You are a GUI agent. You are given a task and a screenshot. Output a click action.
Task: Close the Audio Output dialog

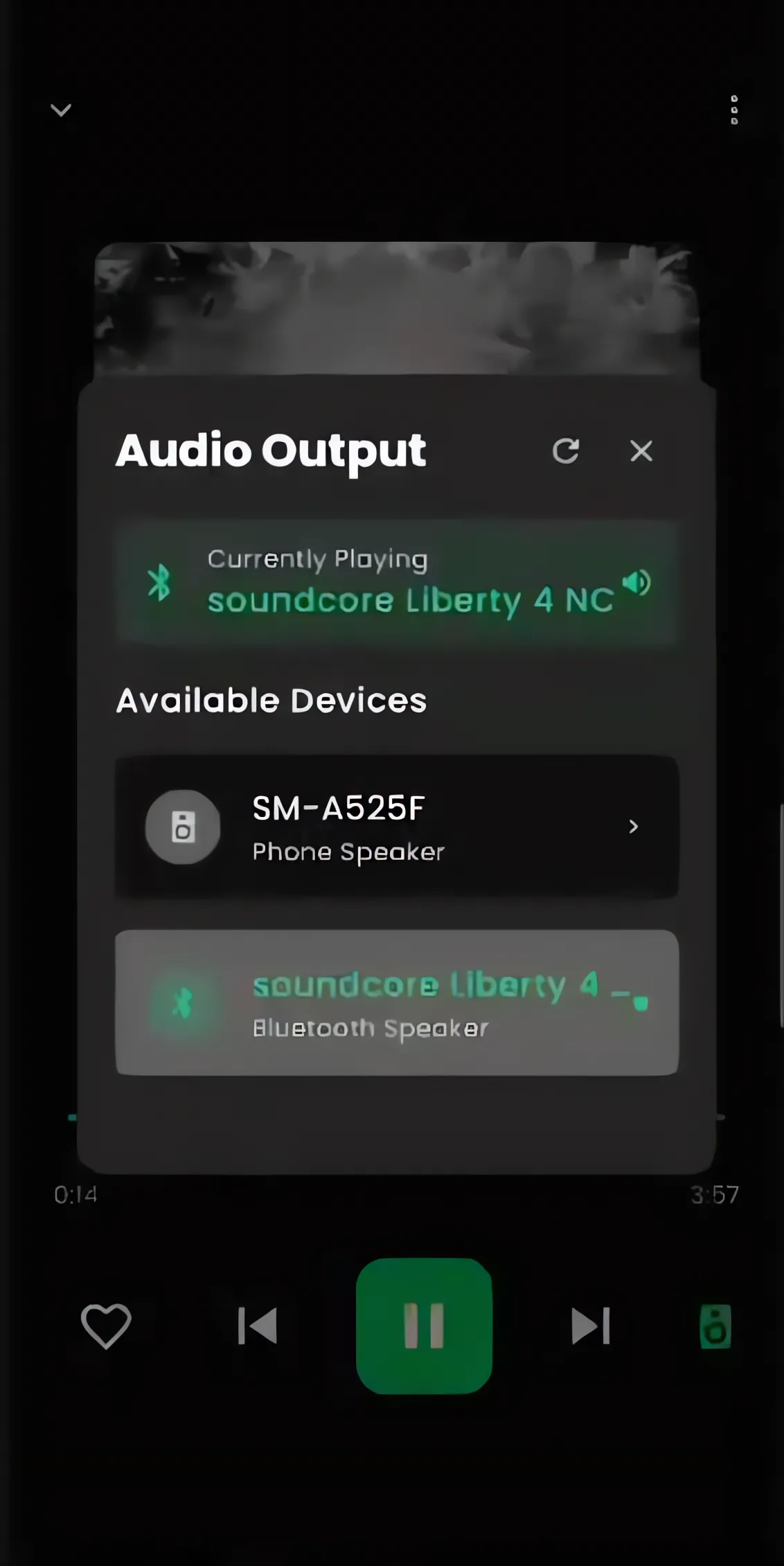pos(641,451)
